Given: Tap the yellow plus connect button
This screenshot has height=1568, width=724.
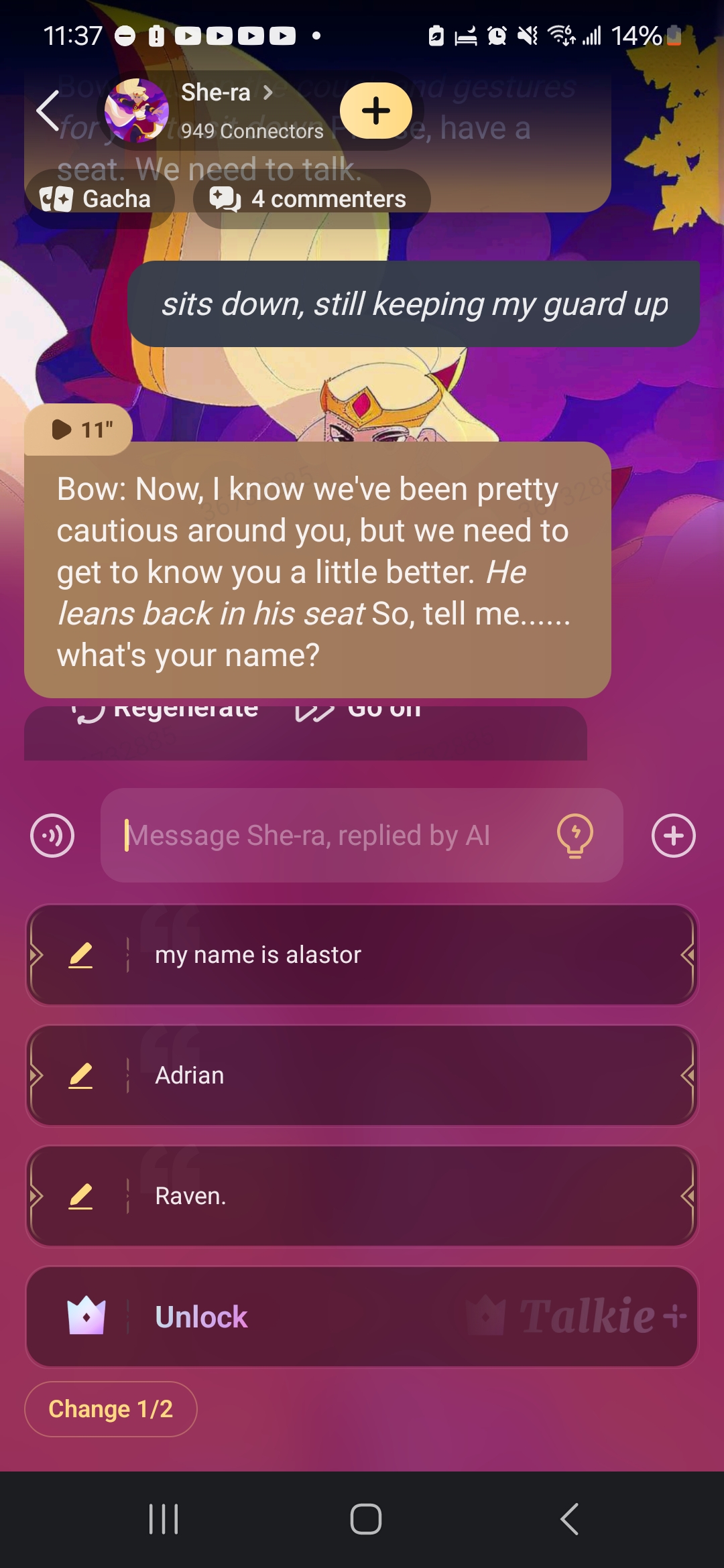Looking at the screenshot, I should point(376,111).
